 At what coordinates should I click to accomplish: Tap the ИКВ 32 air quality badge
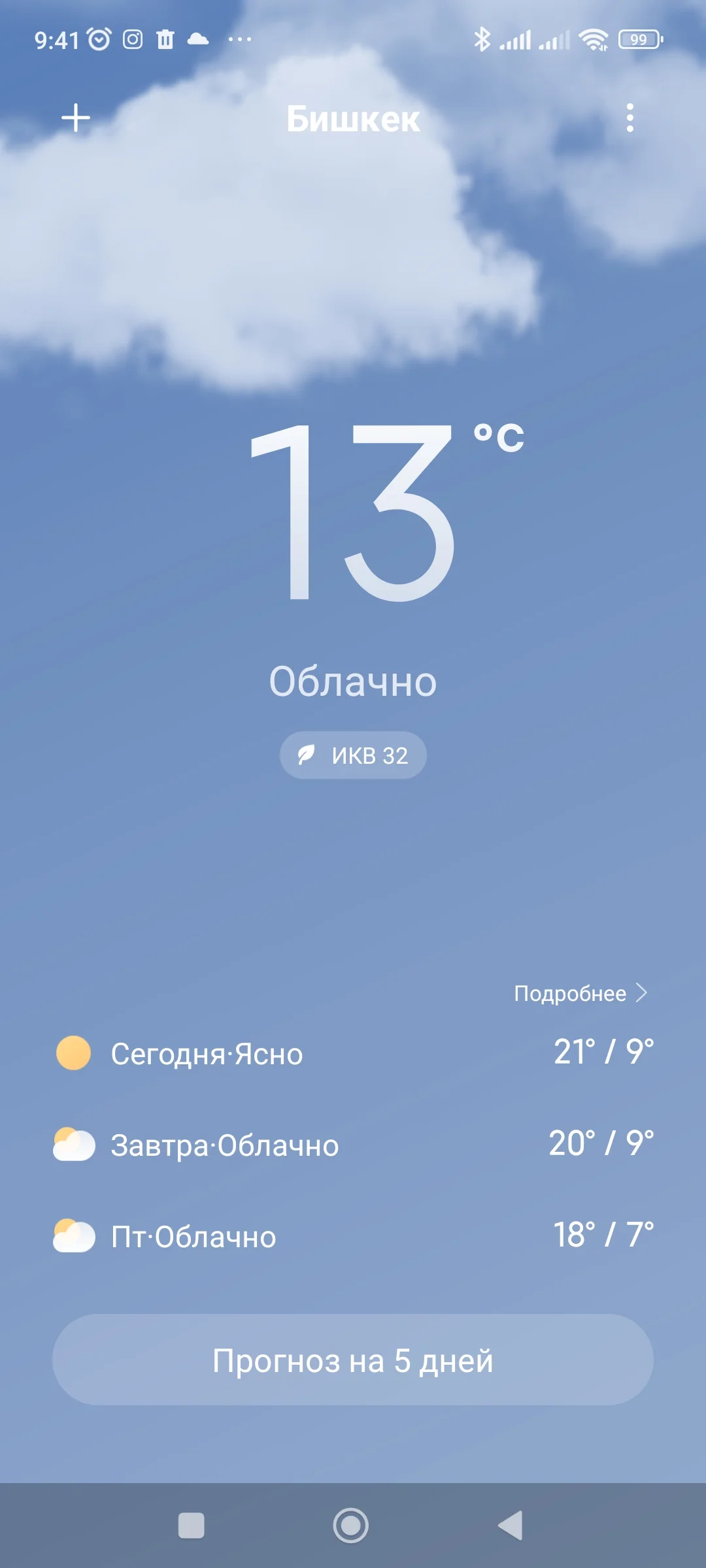click(353, 755)
